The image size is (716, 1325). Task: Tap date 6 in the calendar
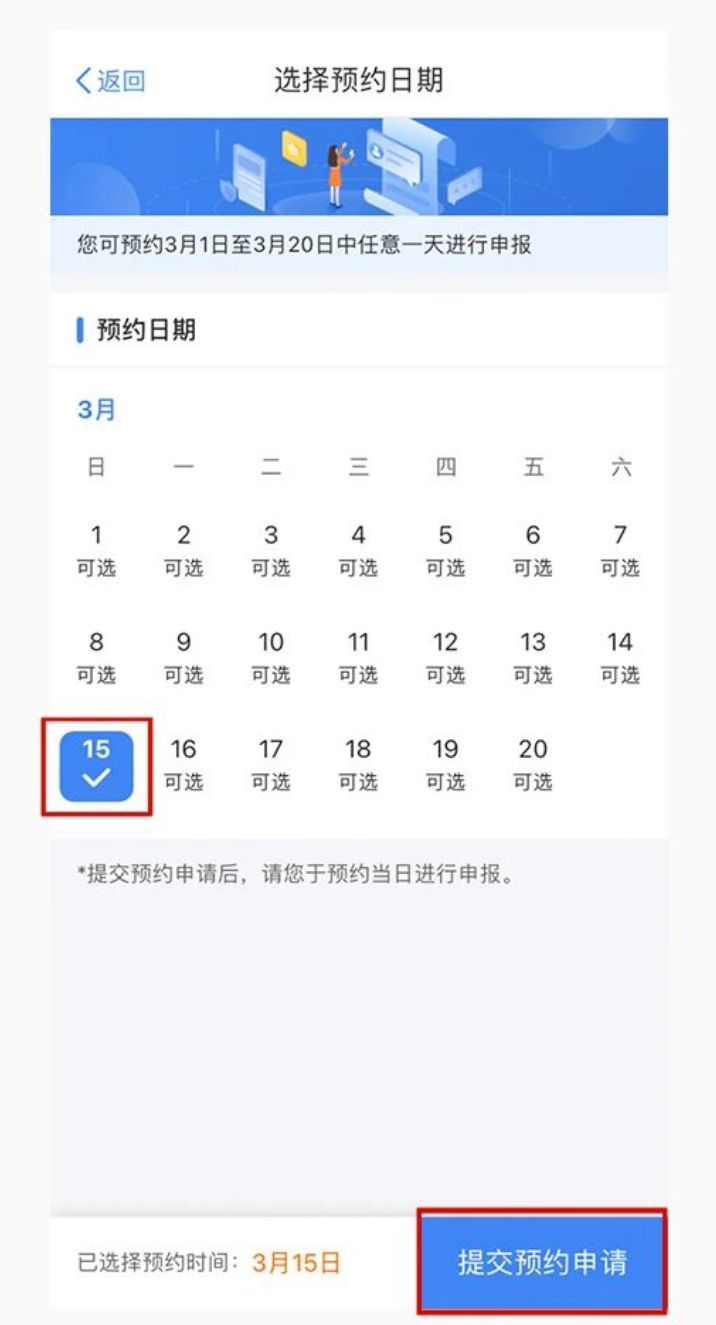tap(533, 550)
